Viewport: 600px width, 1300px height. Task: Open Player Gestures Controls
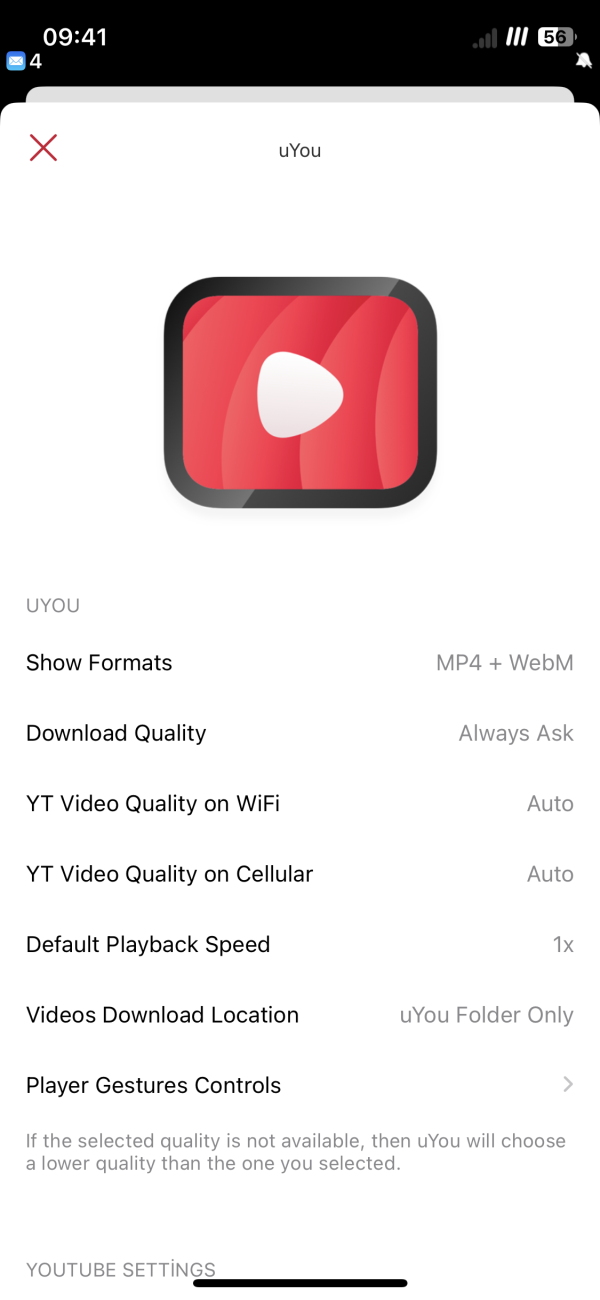pos(300,1085)
